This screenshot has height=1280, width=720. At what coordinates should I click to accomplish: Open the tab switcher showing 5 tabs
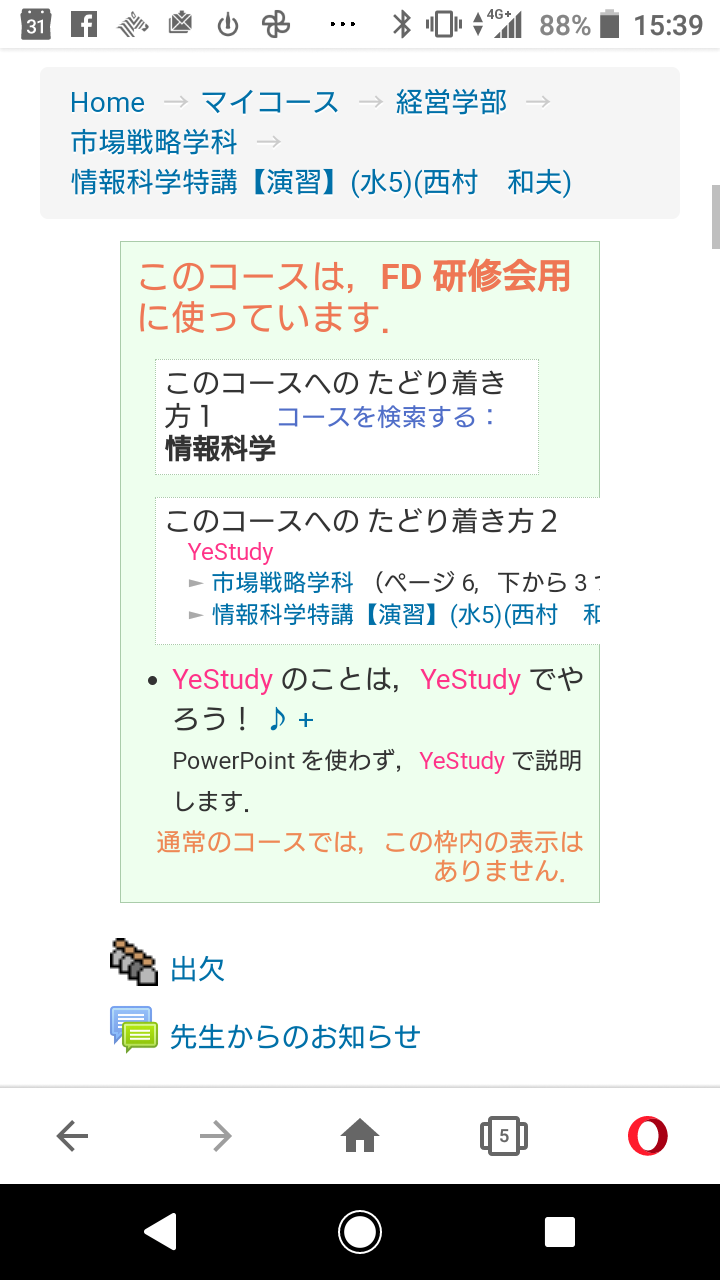click(x=504, y=1136)
